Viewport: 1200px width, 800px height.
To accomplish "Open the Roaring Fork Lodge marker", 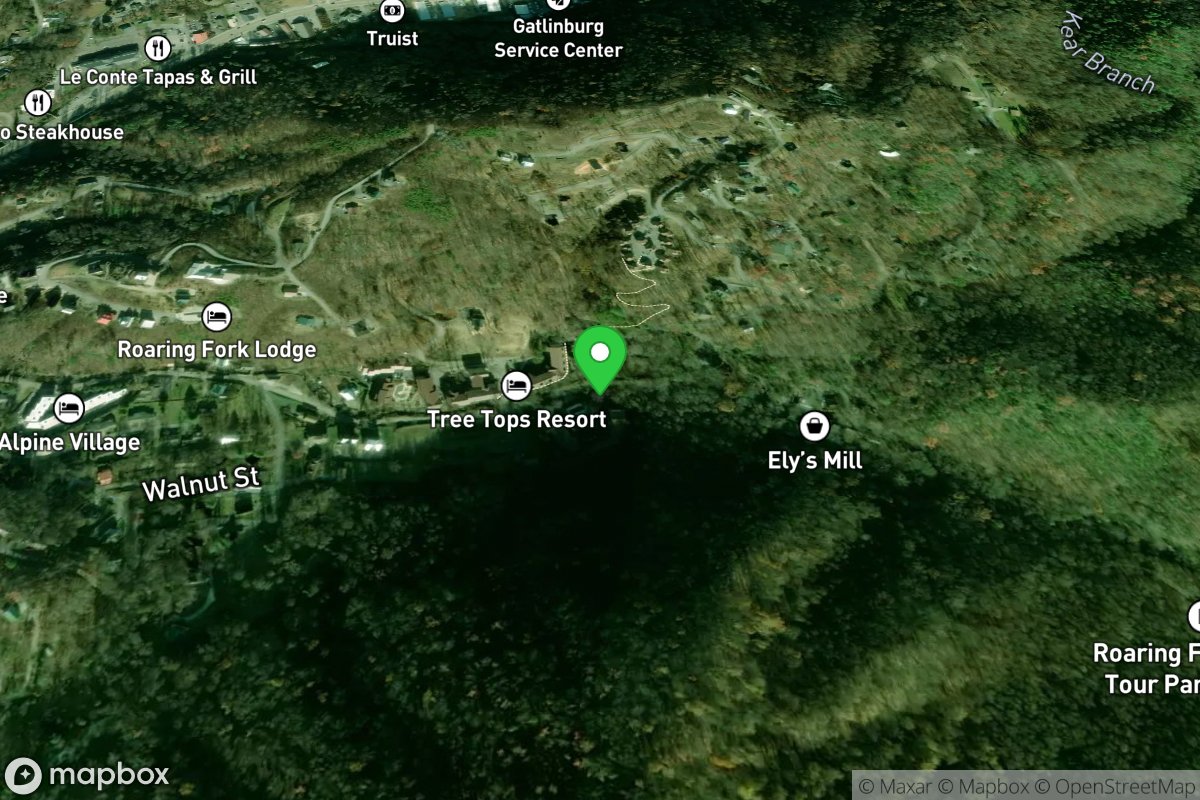I will coord(216,318).
